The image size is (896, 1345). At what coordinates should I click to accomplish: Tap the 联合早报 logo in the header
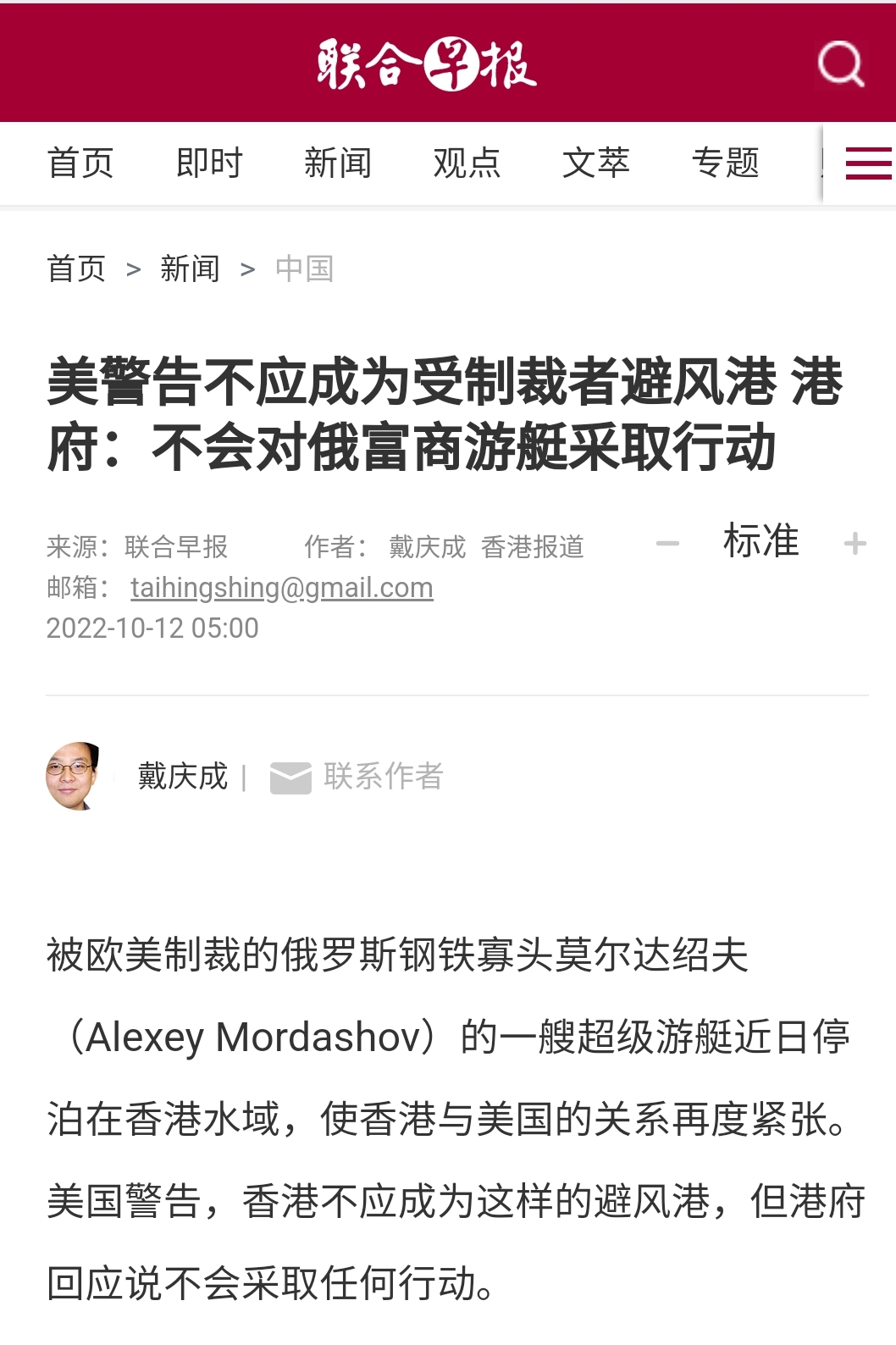427,64
